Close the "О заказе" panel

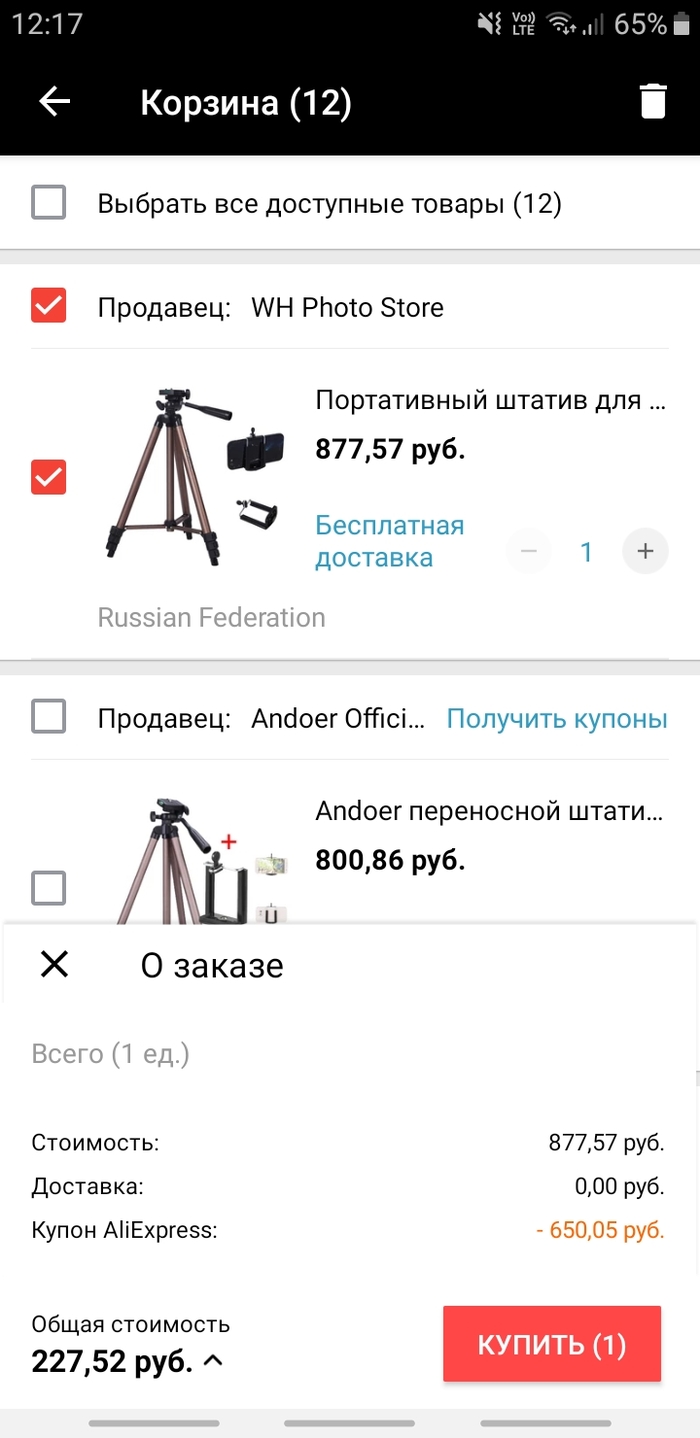[x=54, y=964]
